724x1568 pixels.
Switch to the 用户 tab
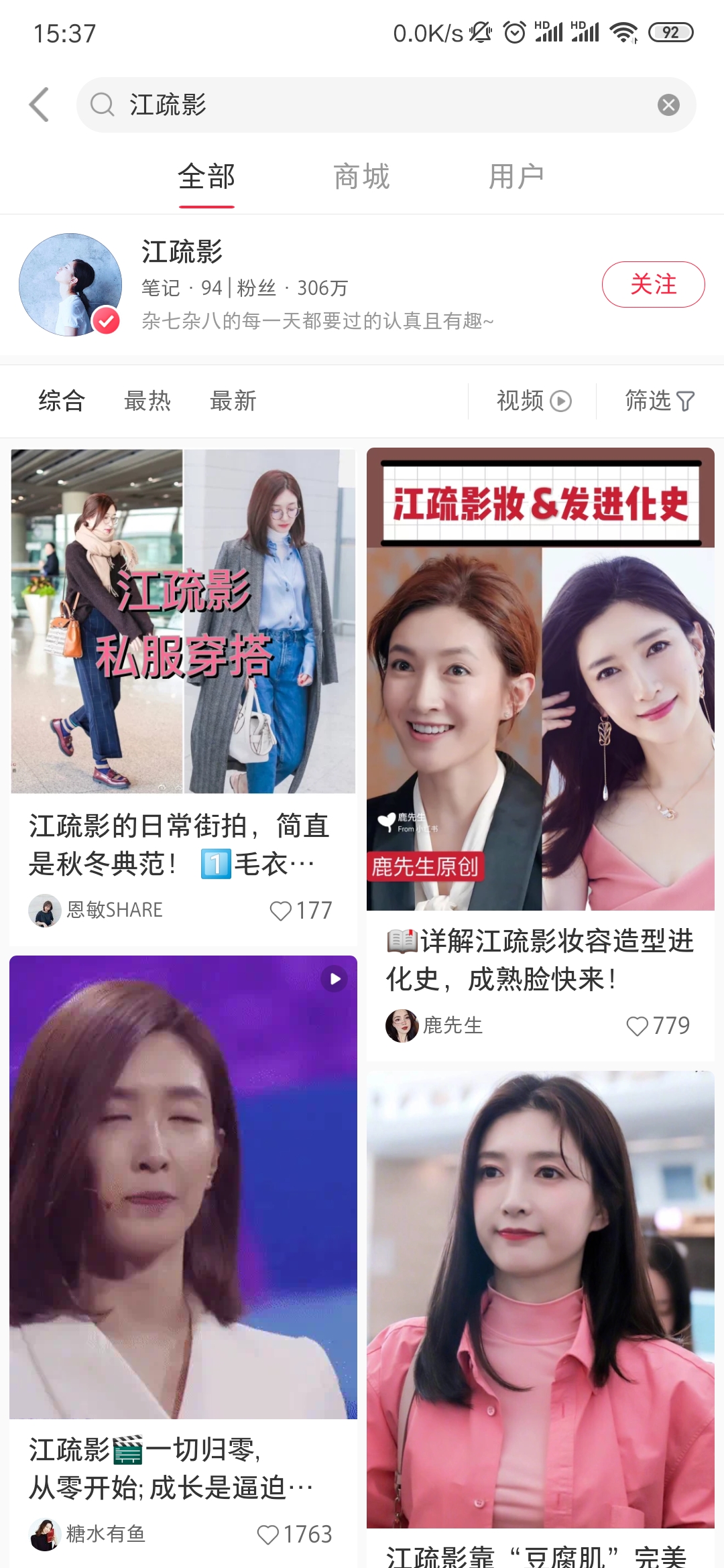coord(516,177)
